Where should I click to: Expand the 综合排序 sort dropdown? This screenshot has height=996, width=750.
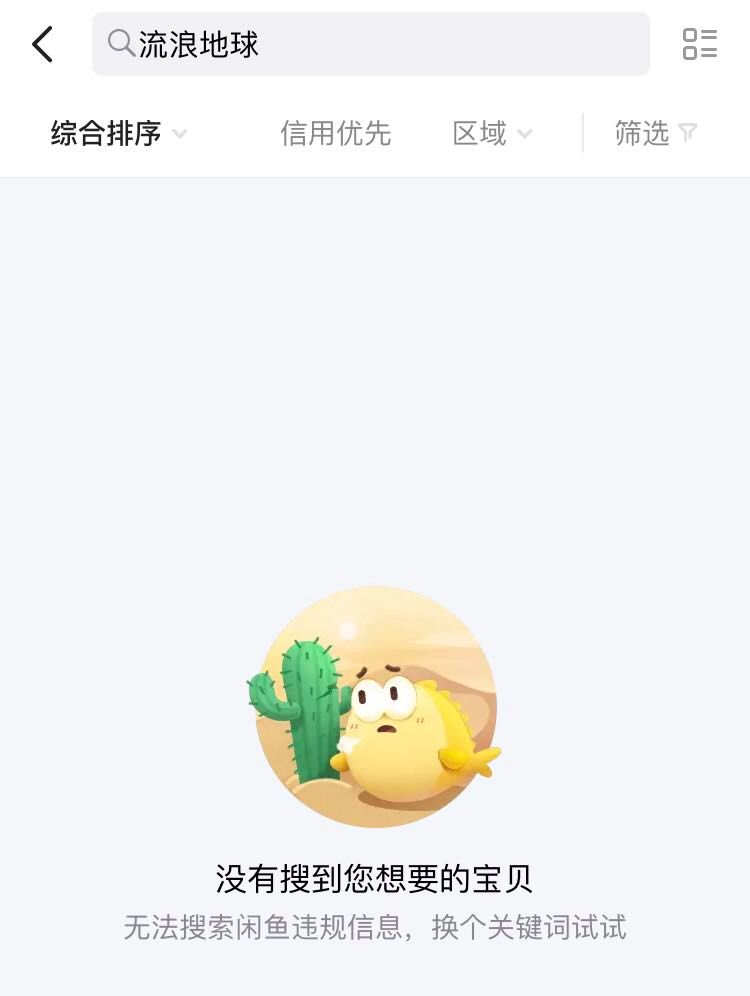pyautogui.click(x=118, y=133)
